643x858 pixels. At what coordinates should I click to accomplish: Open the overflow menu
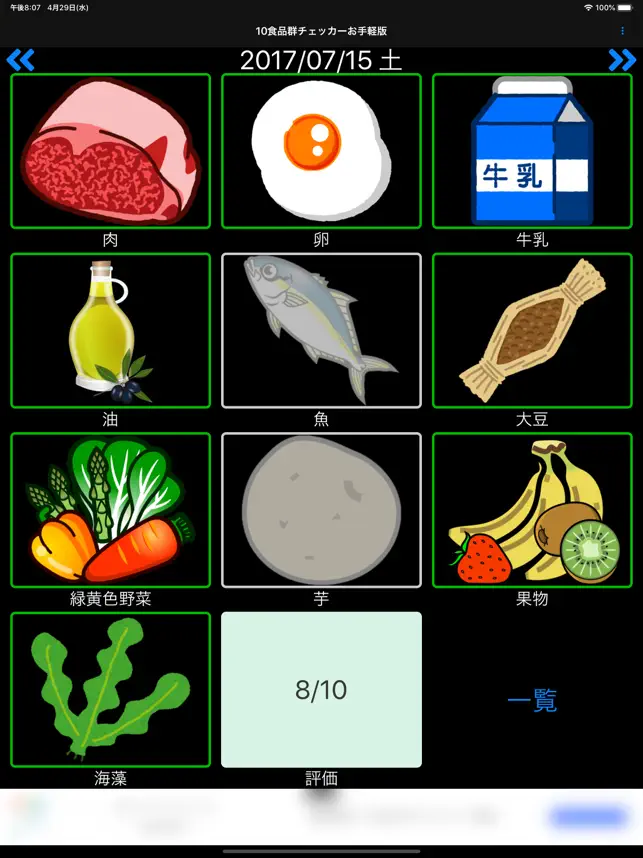pos(622,31)
